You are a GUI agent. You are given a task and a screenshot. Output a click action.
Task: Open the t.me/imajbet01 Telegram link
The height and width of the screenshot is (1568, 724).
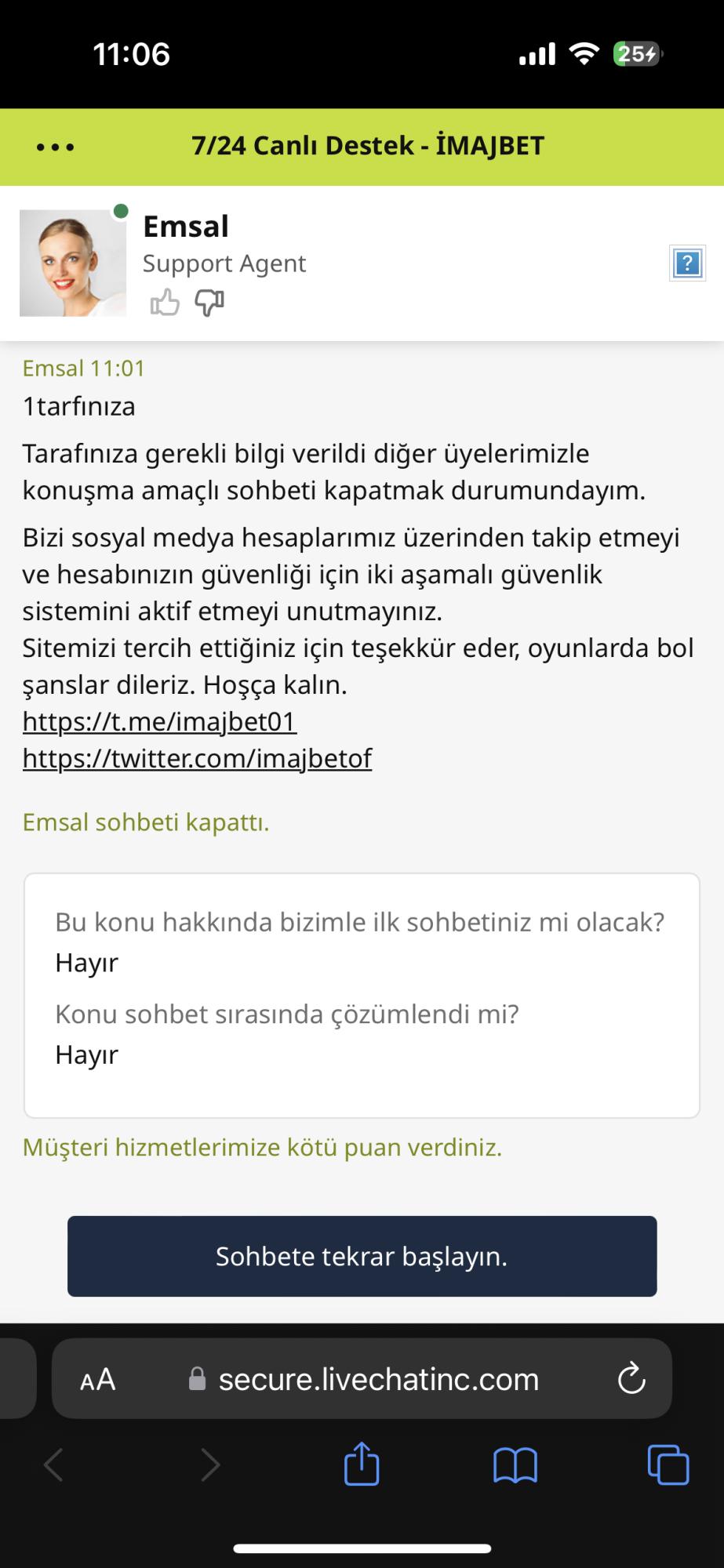[158, 720]
